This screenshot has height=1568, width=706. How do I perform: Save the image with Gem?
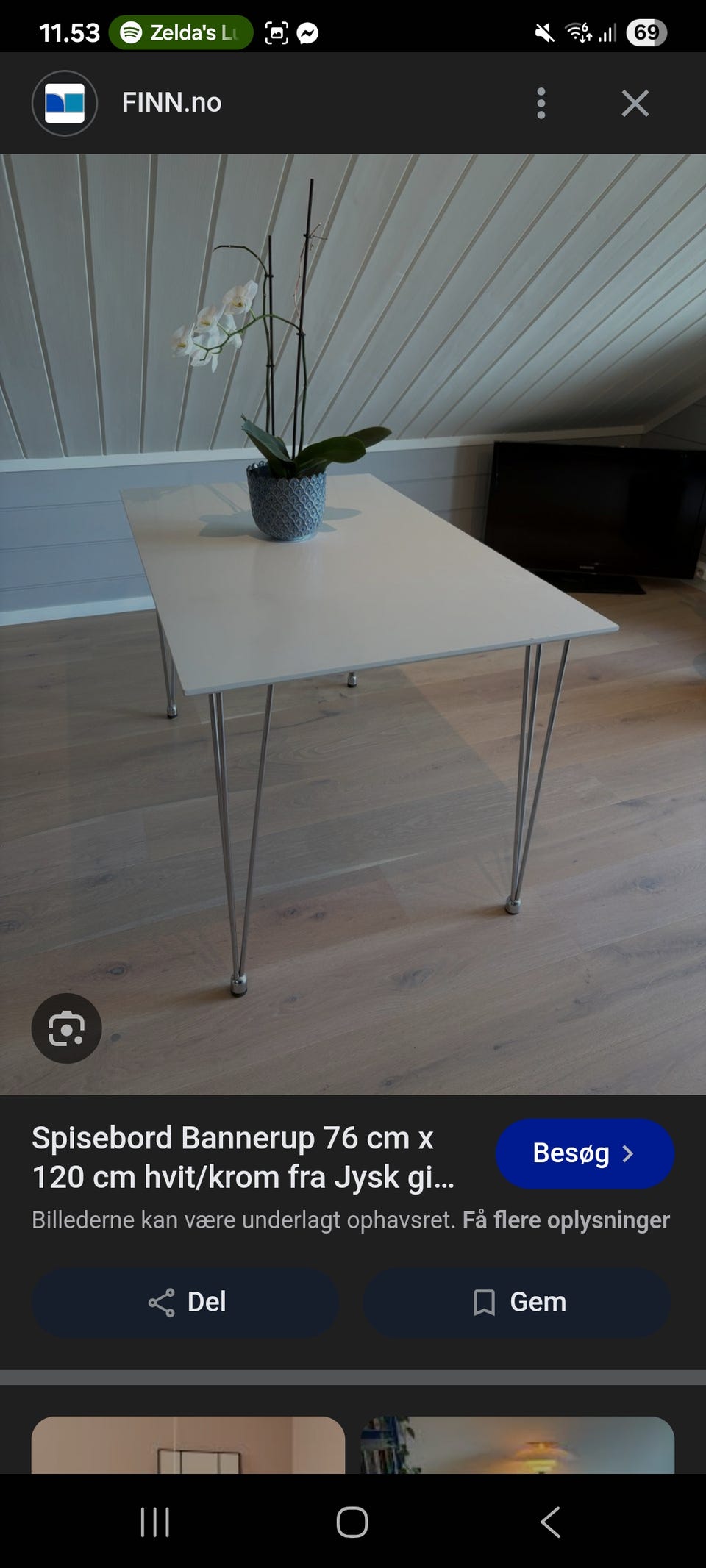(518, 1302)
